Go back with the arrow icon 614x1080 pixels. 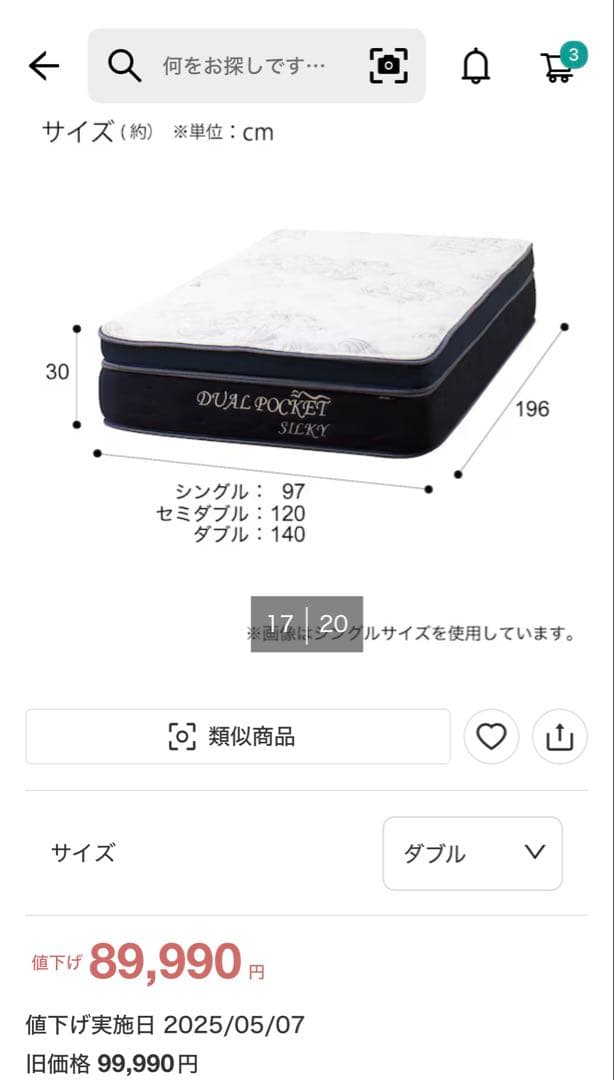44,66
